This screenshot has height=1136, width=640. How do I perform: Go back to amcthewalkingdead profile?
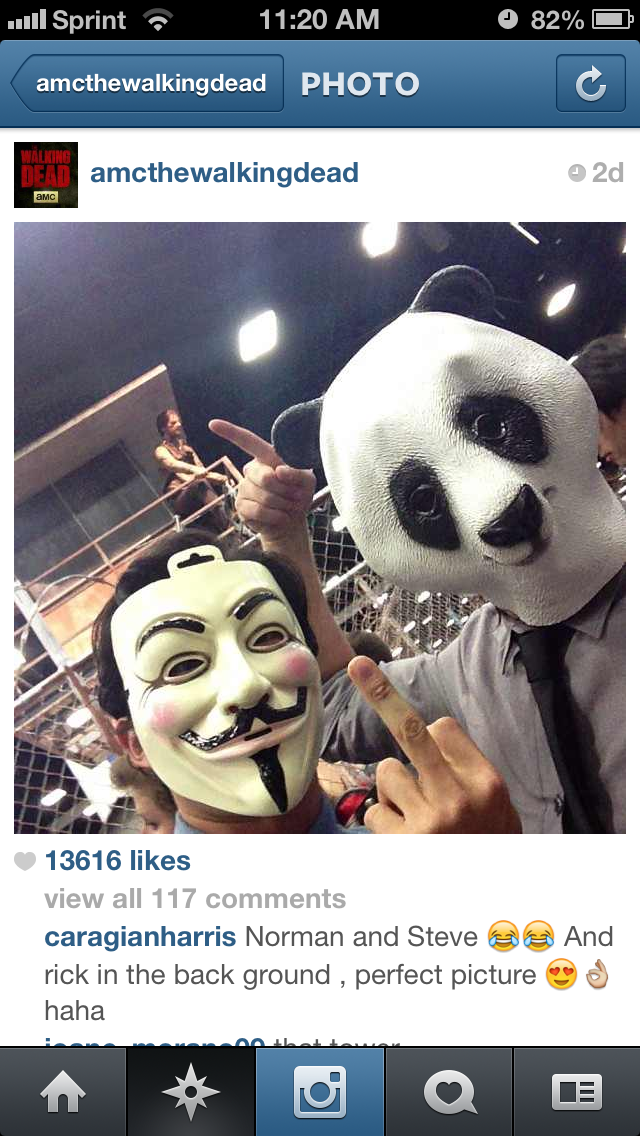coord(148,84)
